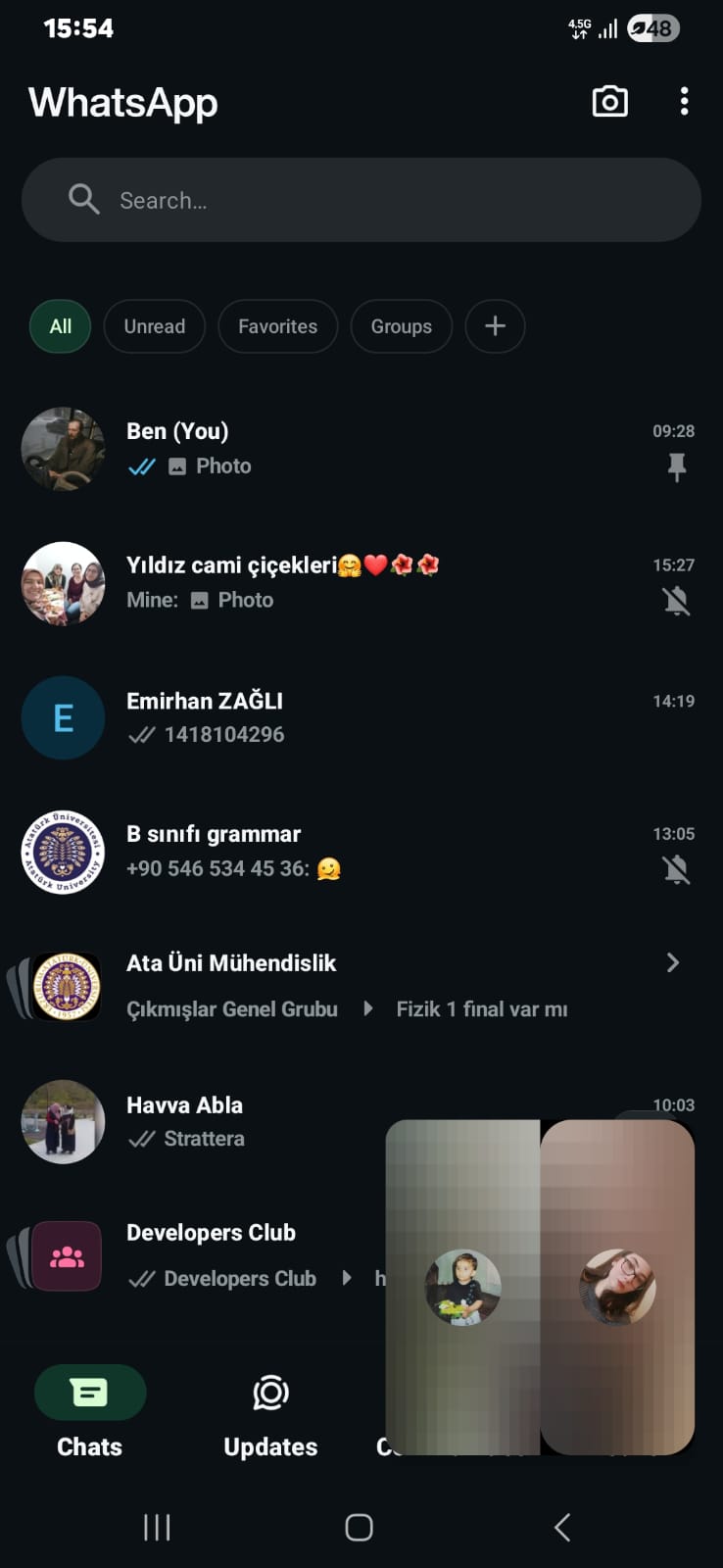The height and width of the screenshot is (1568, 723).
Task: Open the Yıldız cami çiçekleri group chat
Action: pyautogui.click(x=294, y=583)
